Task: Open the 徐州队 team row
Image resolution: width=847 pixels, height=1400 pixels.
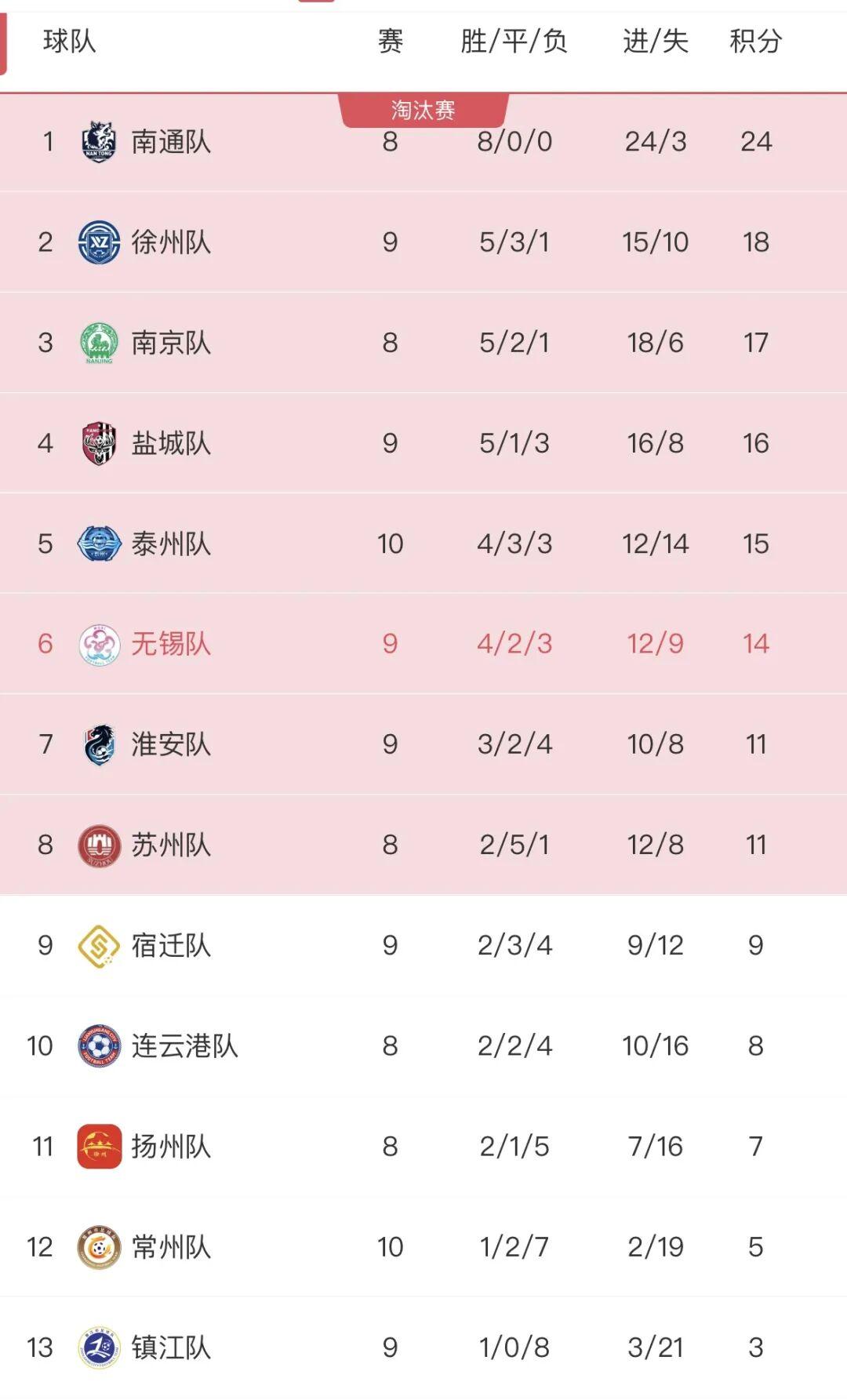Action: coord(170,242)
